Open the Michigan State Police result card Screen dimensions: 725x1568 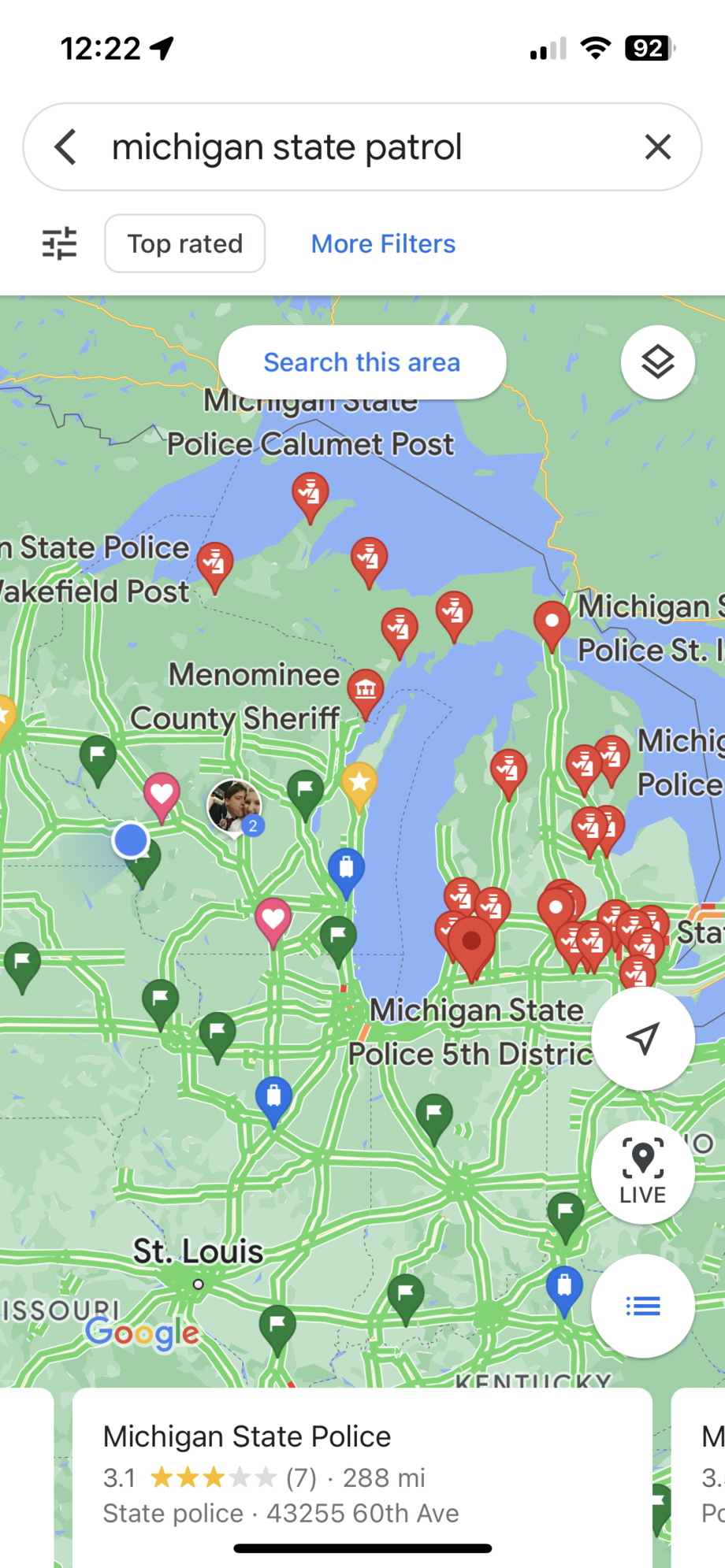click(362, 1473)
